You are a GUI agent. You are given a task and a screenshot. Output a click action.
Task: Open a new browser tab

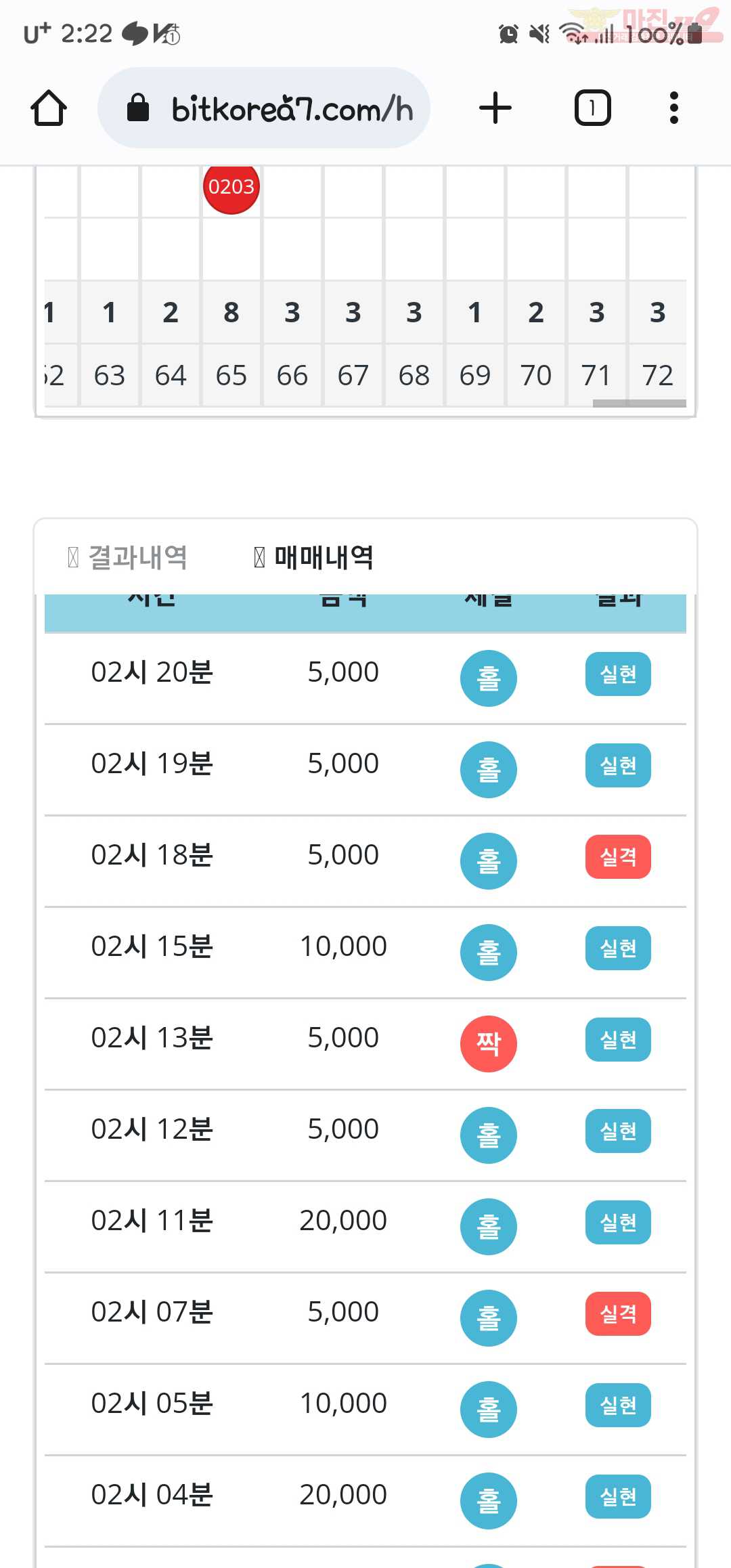pyautogui.click(x=495, y=108)
